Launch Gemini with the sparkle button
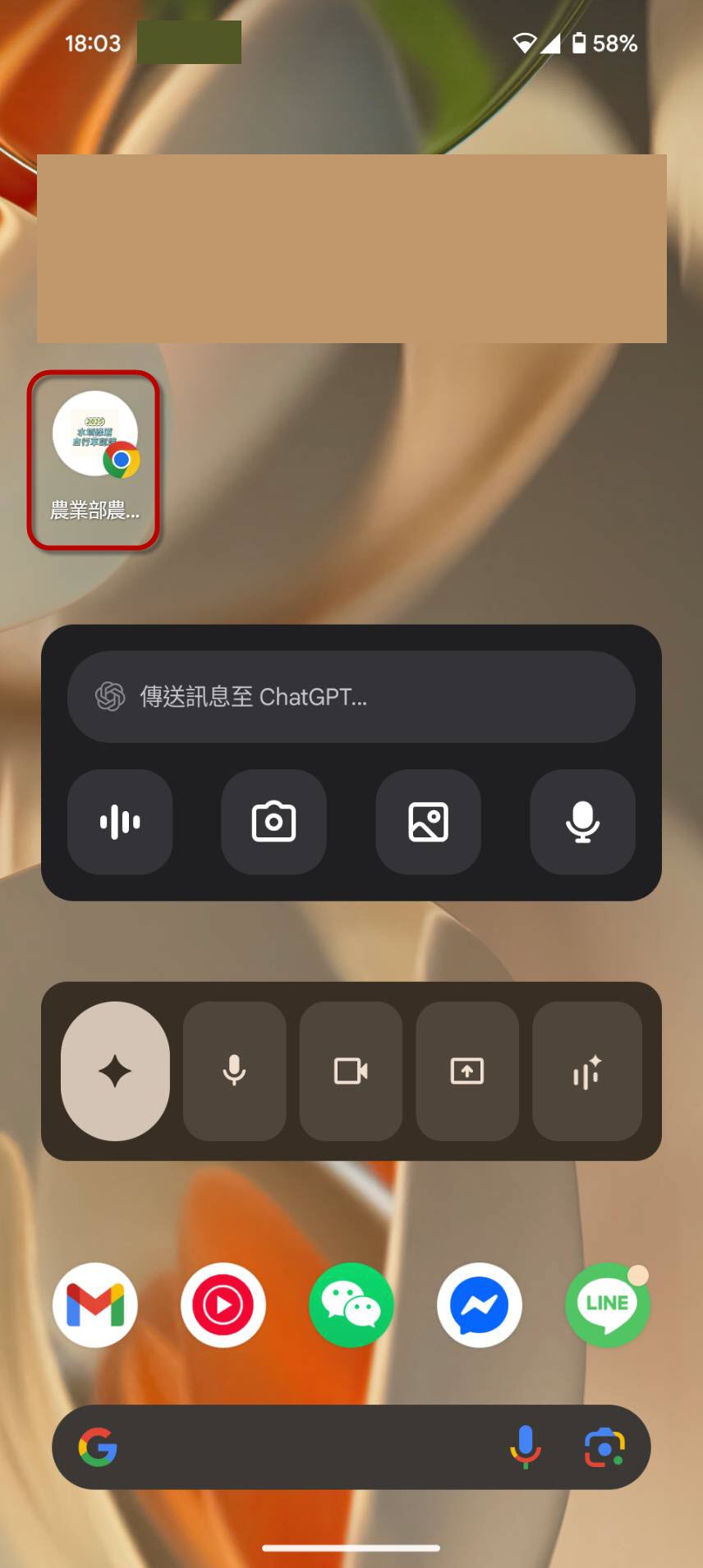 tap(116, 1071)
